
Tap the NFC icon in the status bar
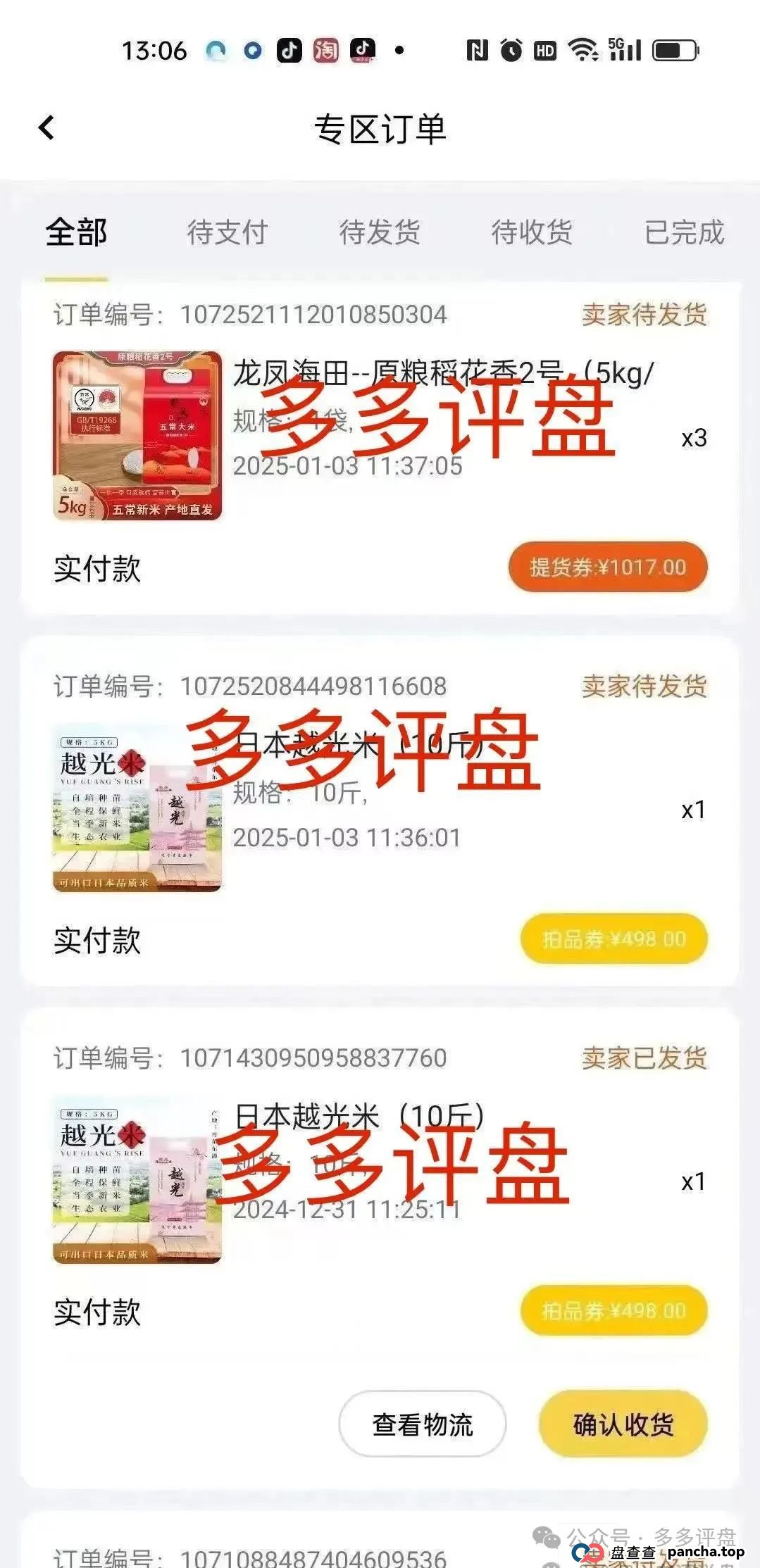pos(475,50)
